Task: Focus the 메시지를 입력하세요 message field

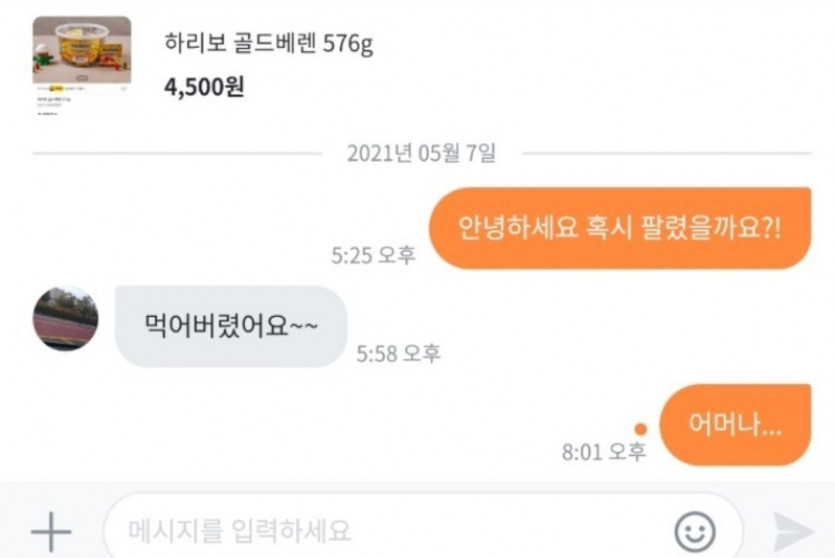Action: click(380, 530)
